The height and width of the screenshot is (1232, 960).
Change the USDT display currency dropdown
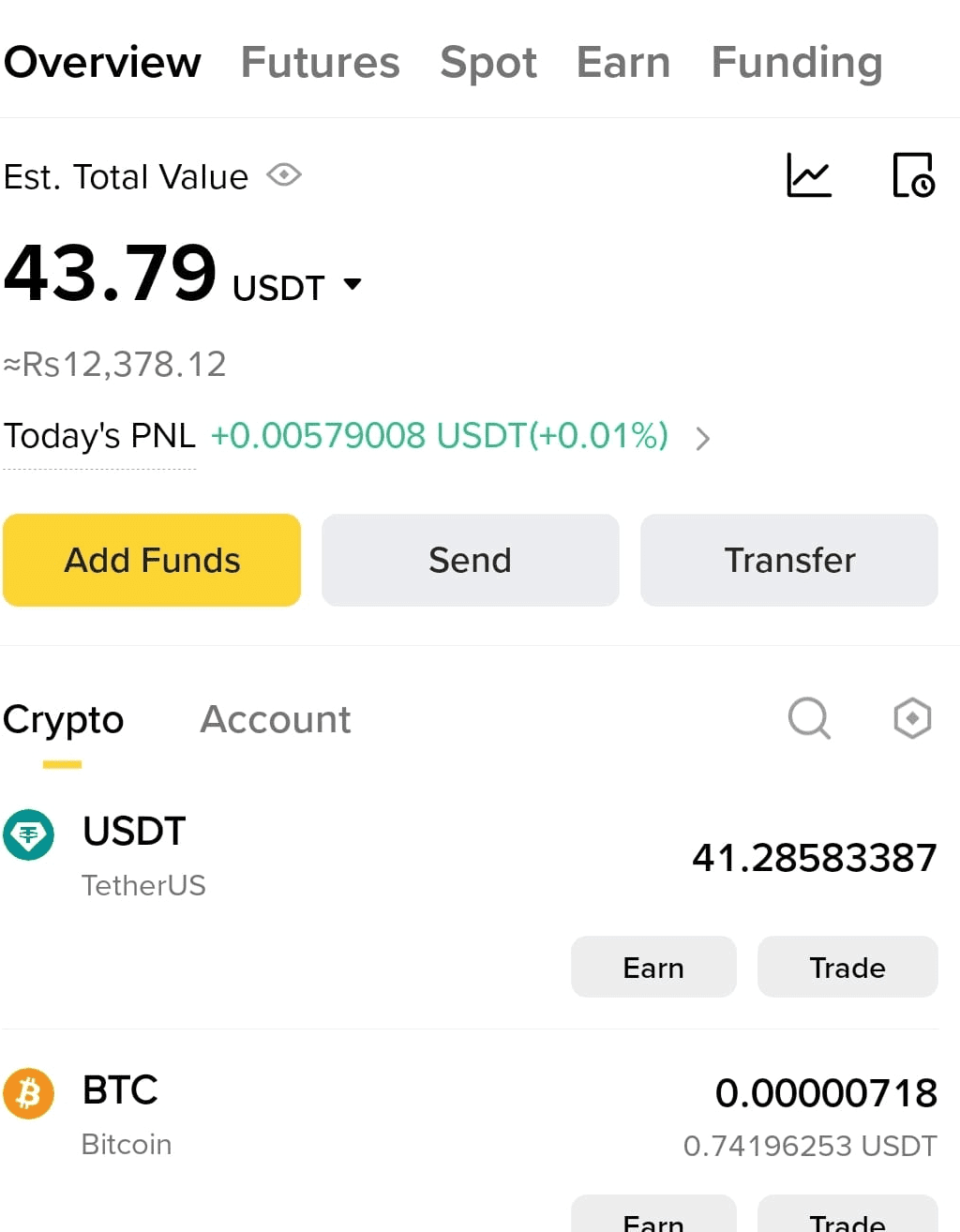(x=352, y=284)
